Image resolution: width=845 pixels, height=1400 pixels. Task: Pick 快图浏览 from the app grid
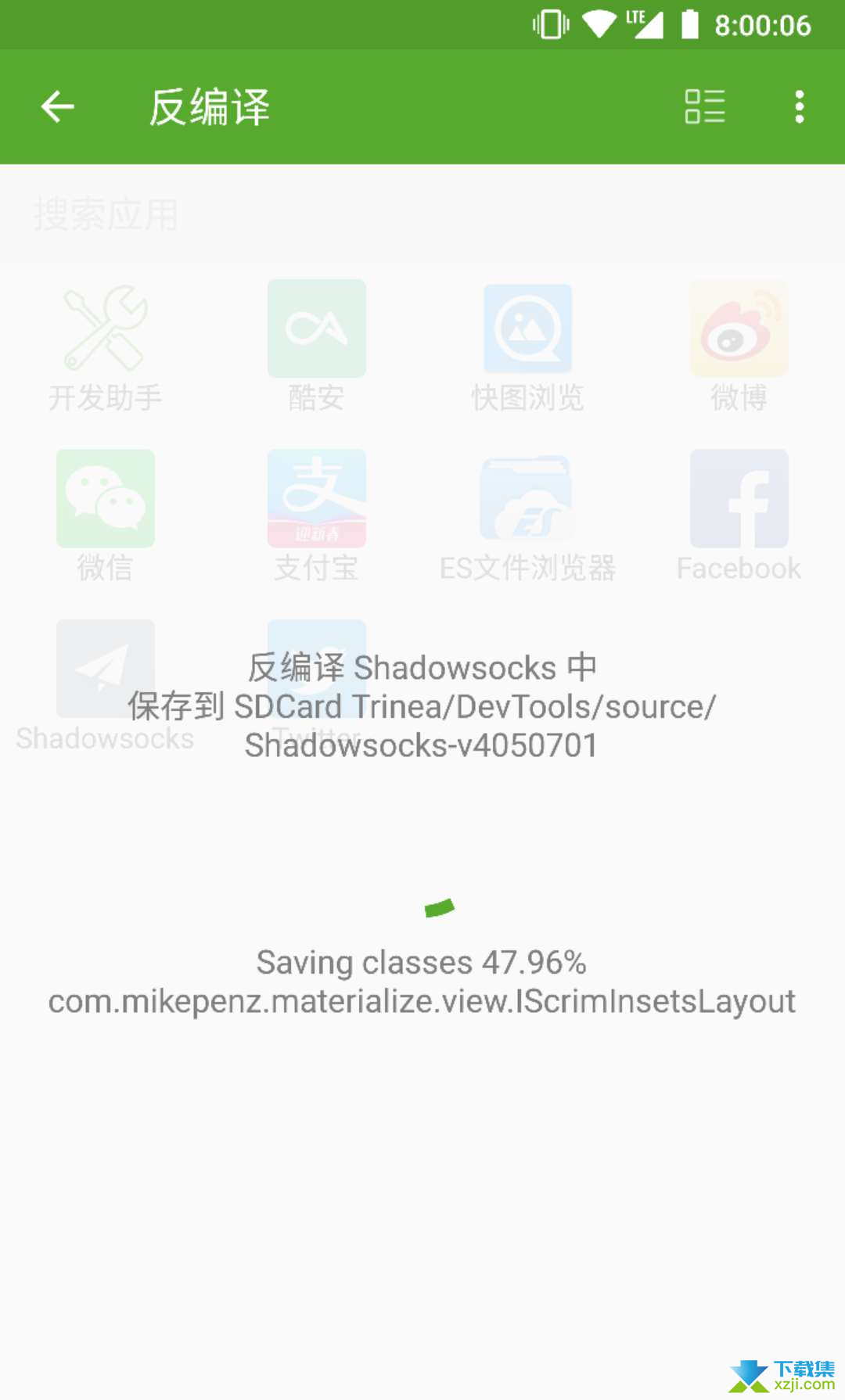pyautogui.click(x=527, y=347)
